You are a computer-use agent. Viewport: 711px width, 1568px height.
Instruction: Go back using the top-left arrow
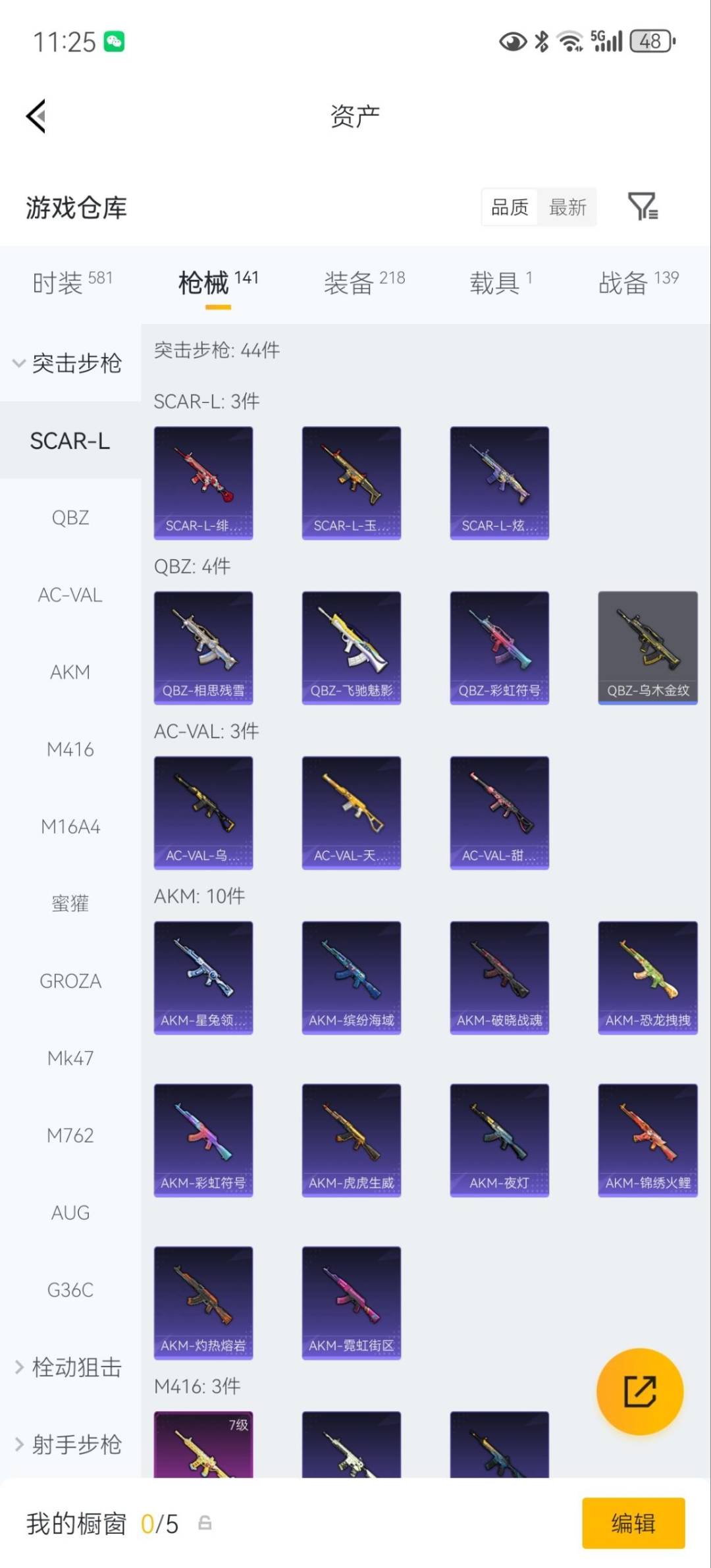coord(36,116)
